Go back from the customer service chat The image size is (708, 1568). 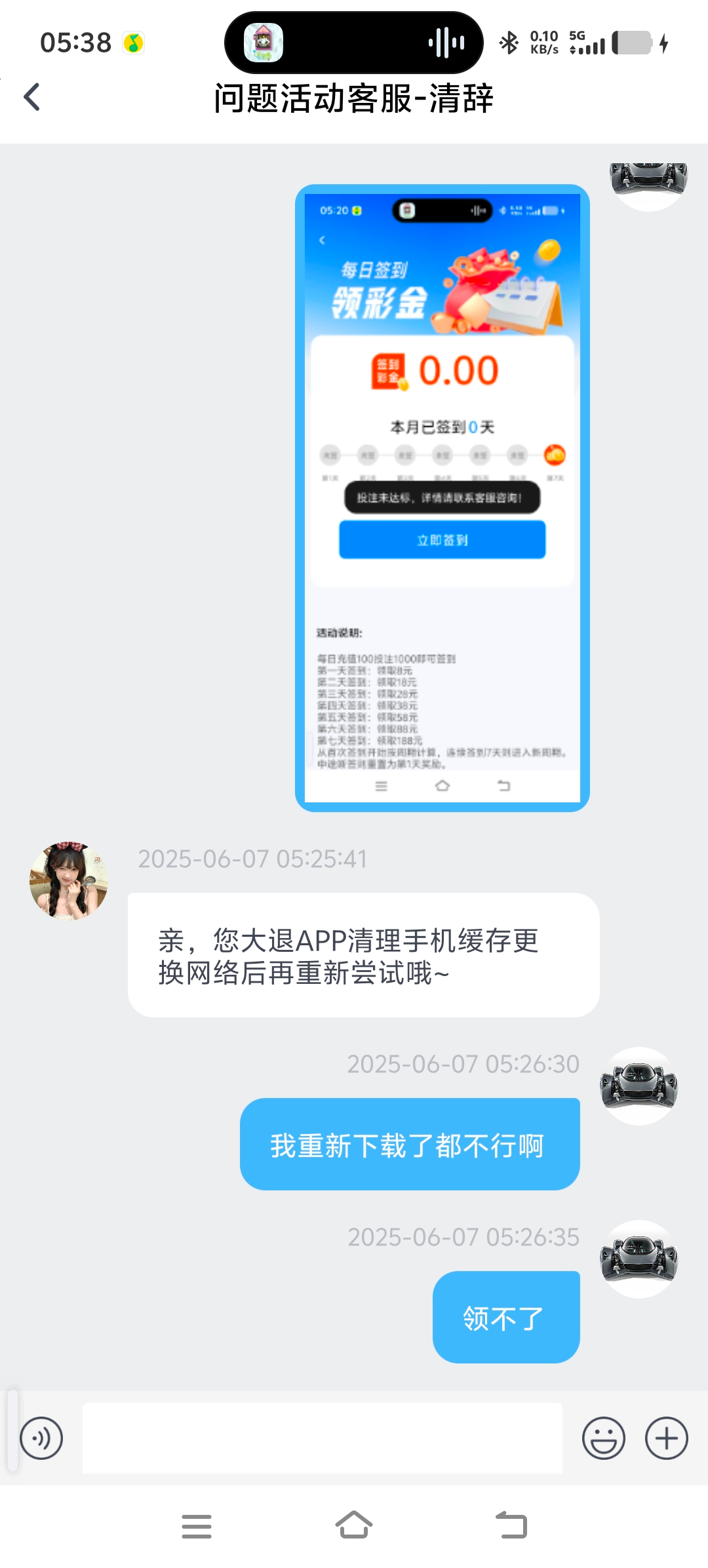coord(32,98)
